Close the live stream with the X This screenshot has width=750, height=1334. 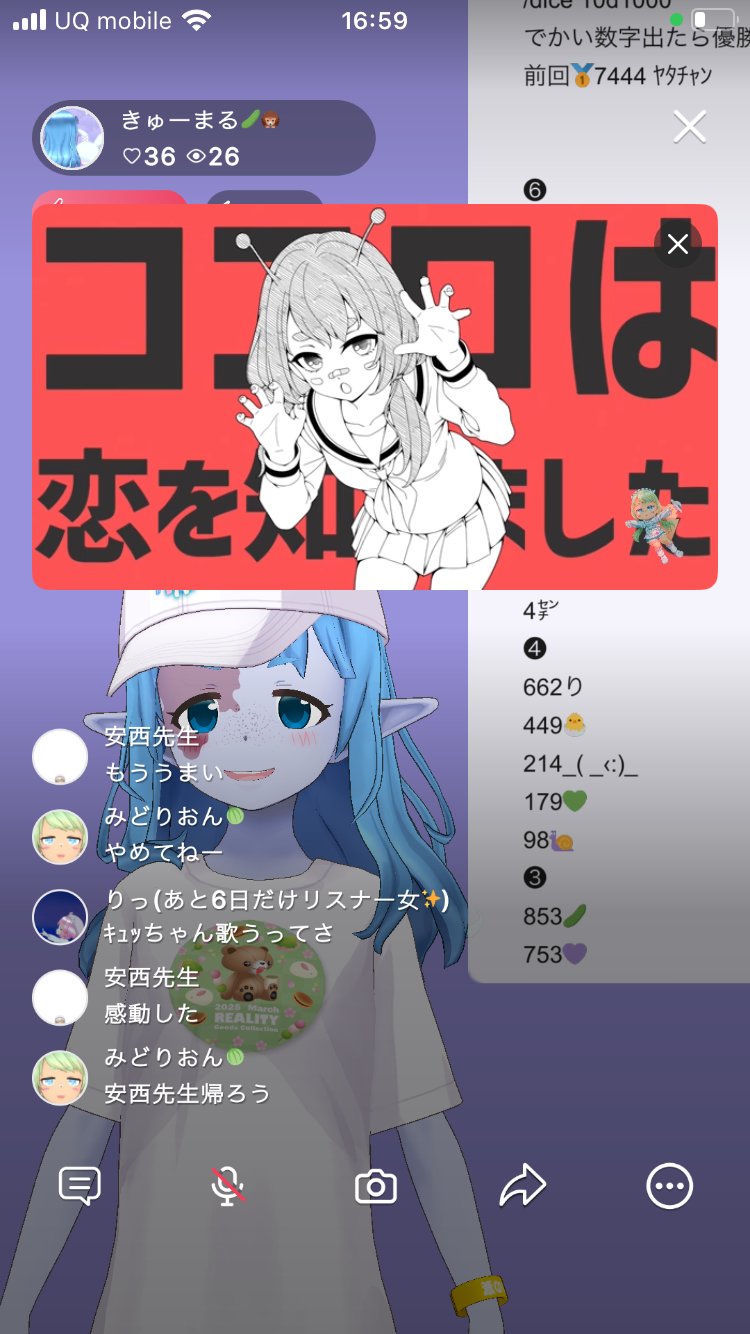[x=690, y=127]
